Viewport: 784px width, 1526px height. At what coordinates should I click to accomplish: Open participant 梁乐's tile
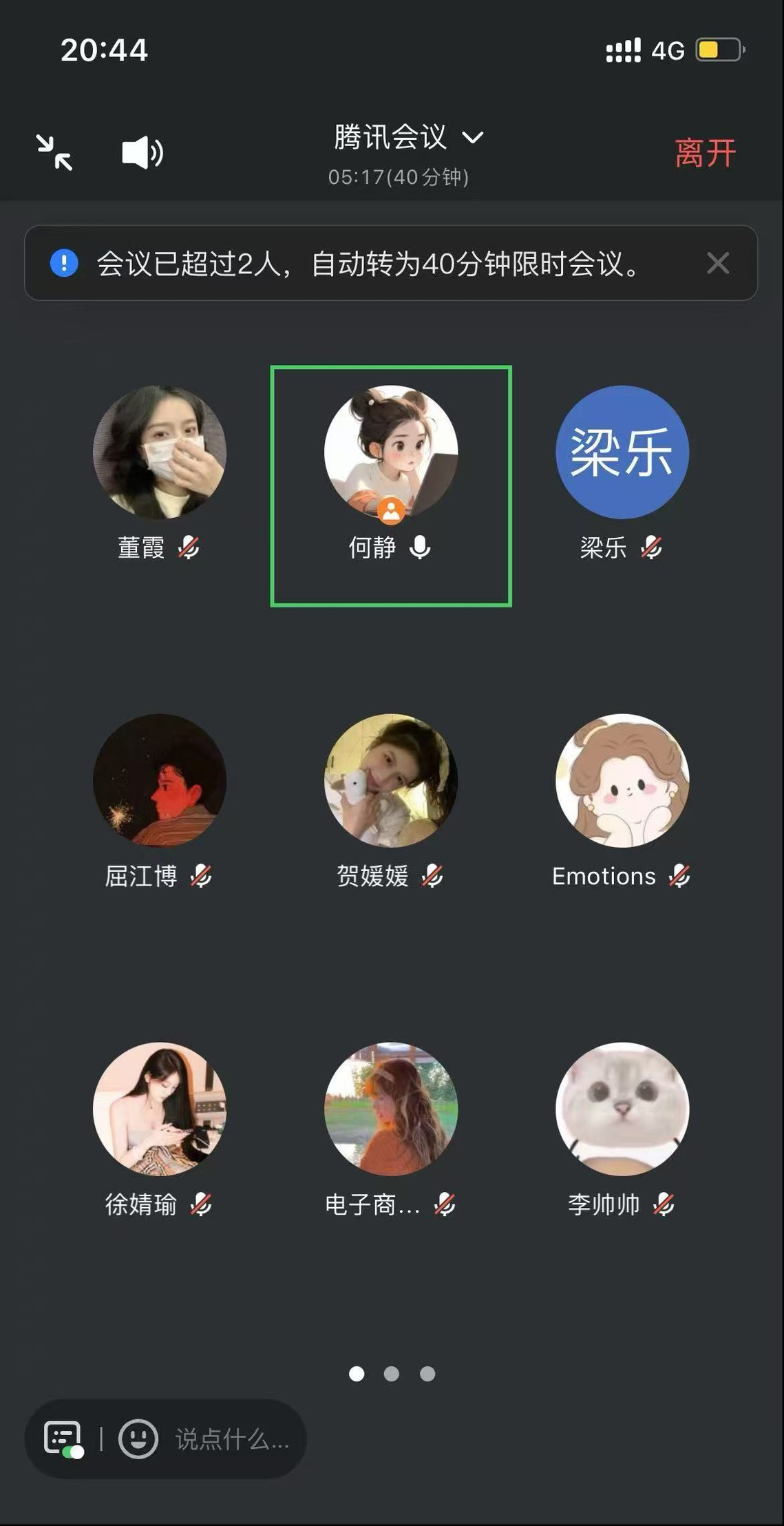pyautogui.click(x=622, y=452)
